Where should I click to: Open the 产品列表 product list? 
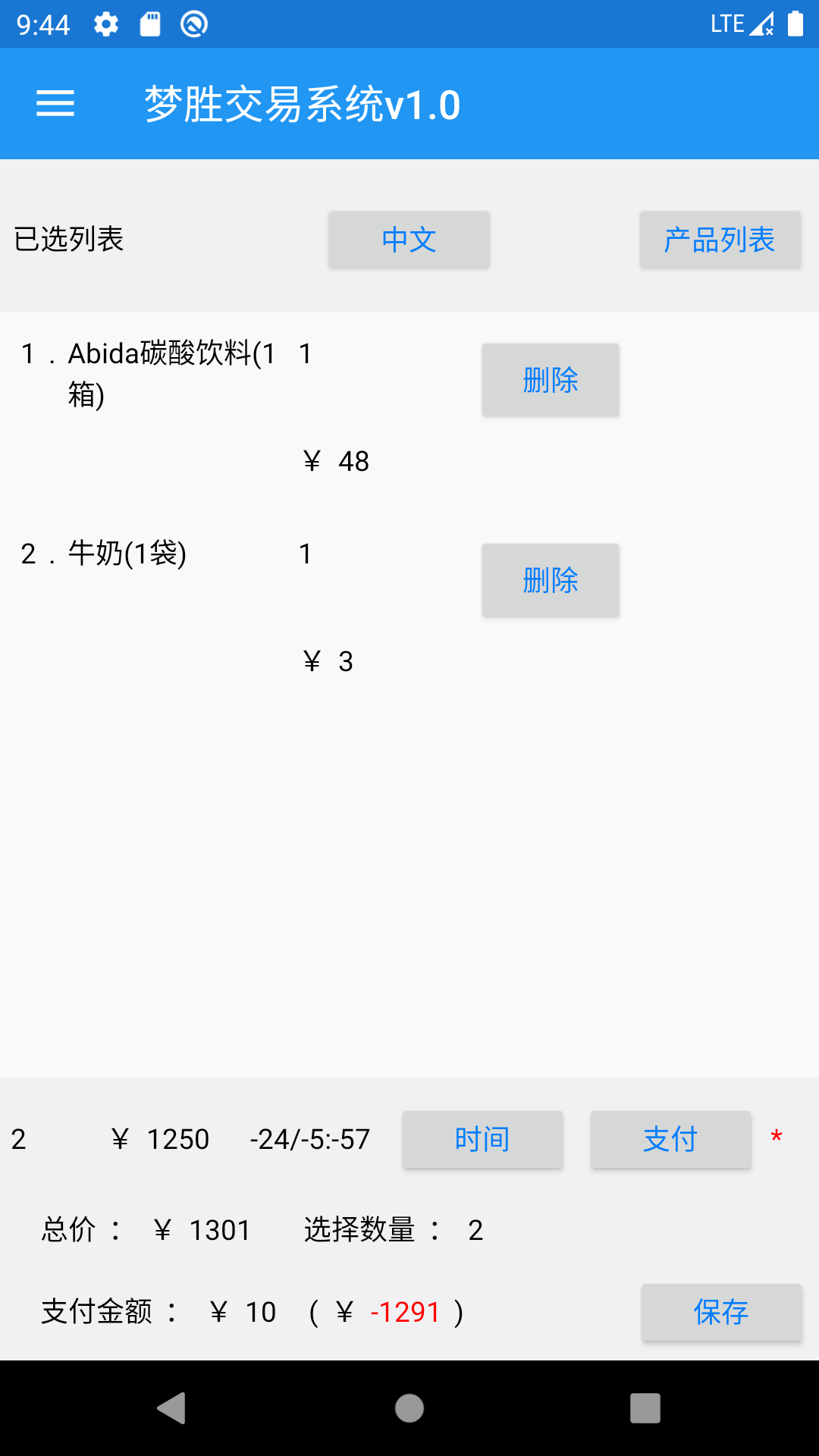click(x=720, y=240)
